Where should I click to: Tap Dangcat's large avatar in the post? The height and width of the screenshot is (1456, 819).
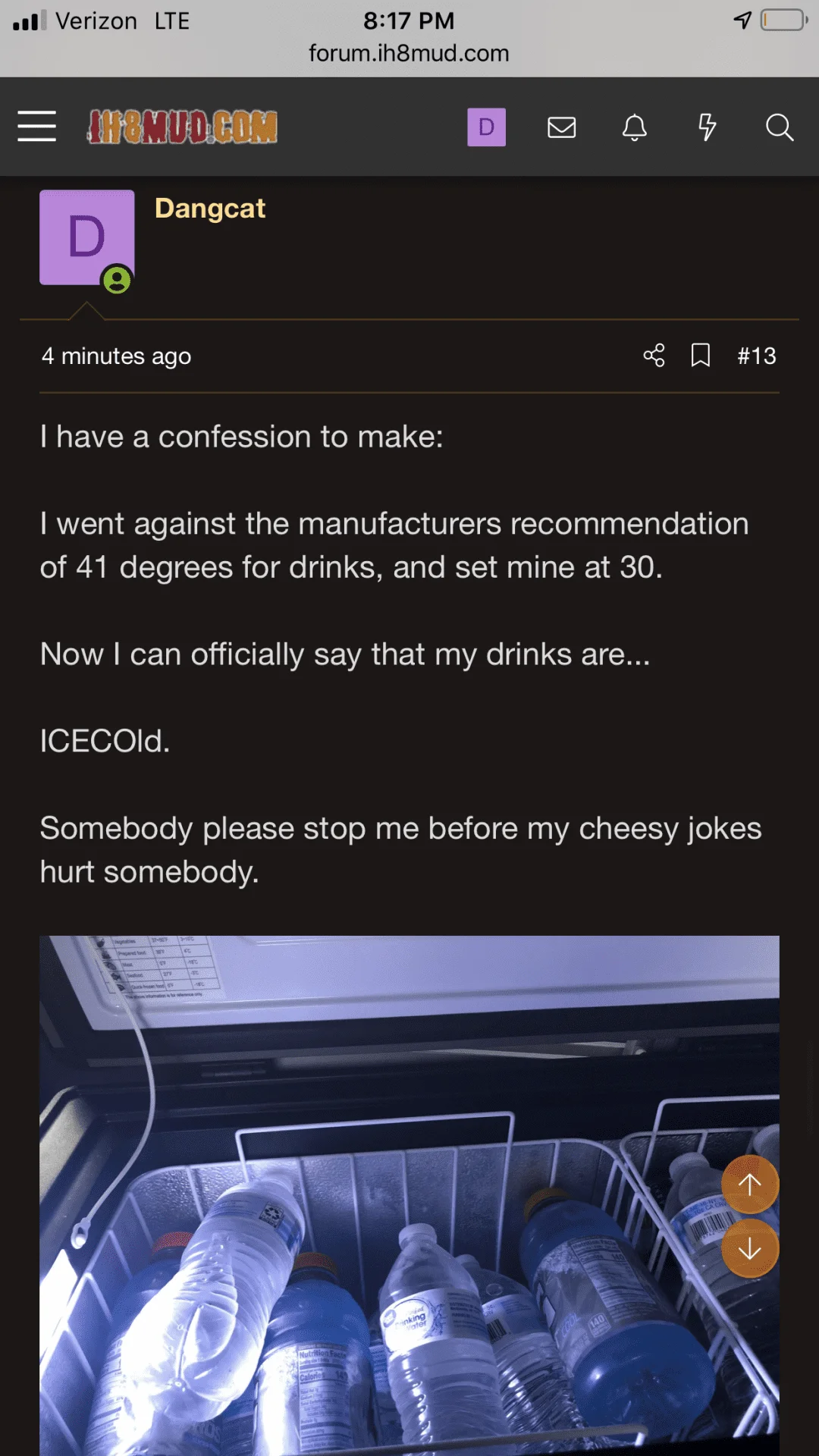pyautogui.click(x=86, y=237)
